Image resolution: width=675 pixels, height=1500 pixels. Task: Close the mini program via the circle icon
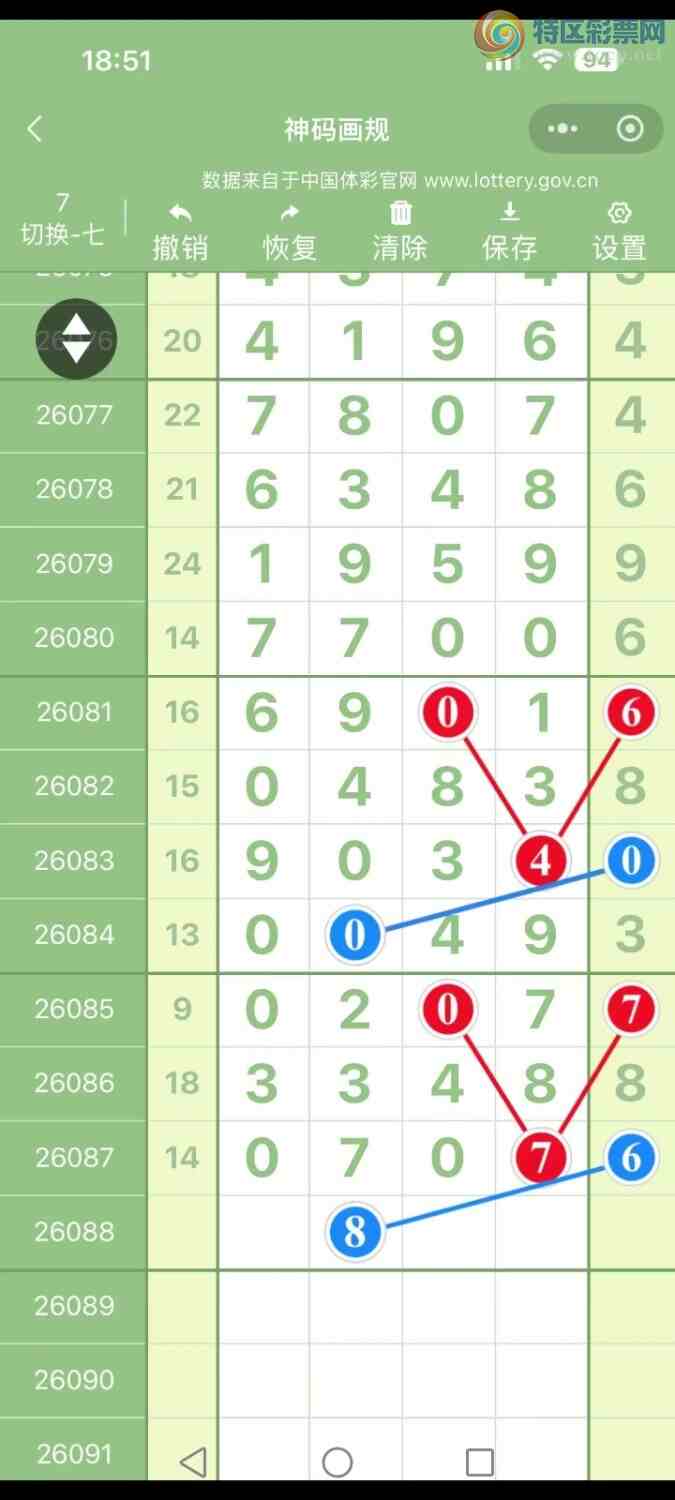(630, 129)
